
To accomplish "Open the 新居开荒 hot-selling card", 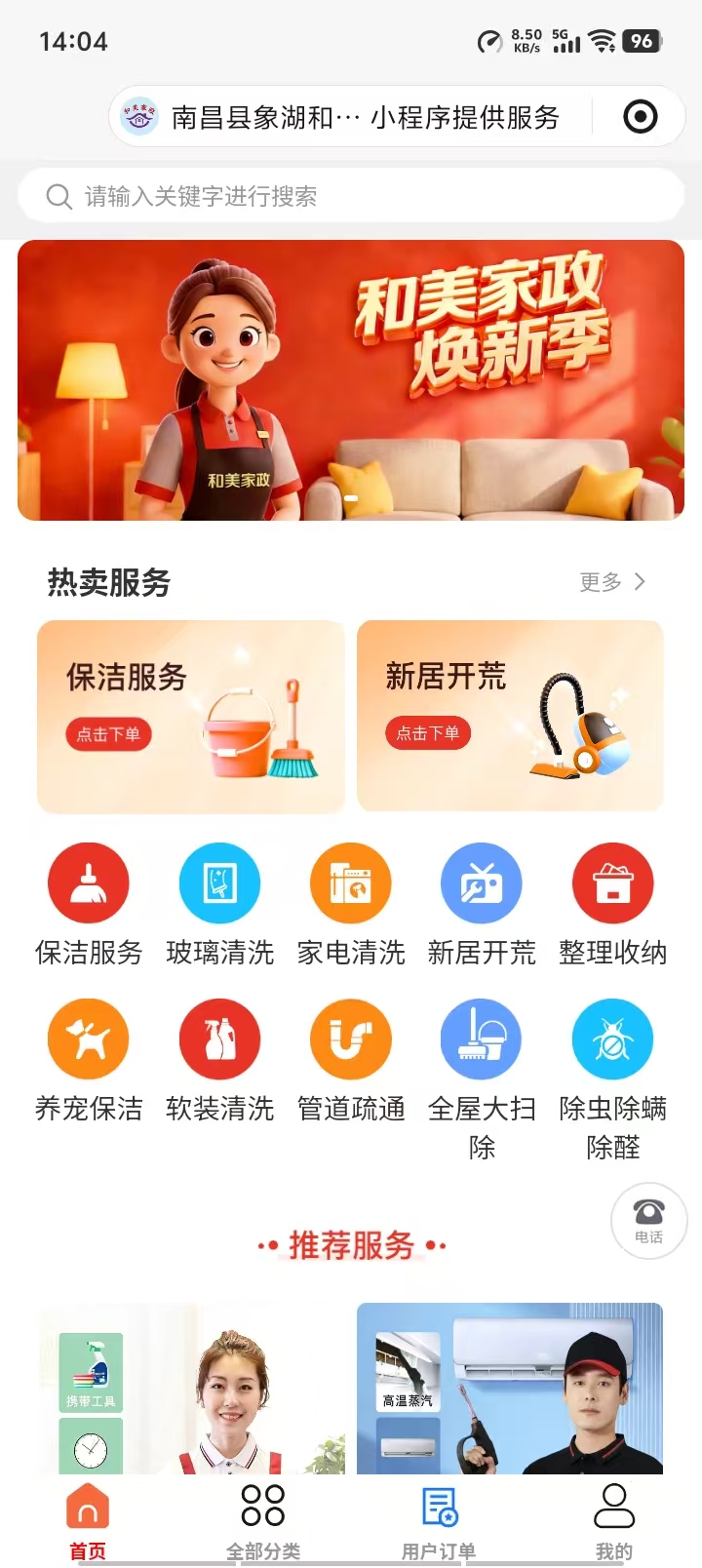I will 510,716.
